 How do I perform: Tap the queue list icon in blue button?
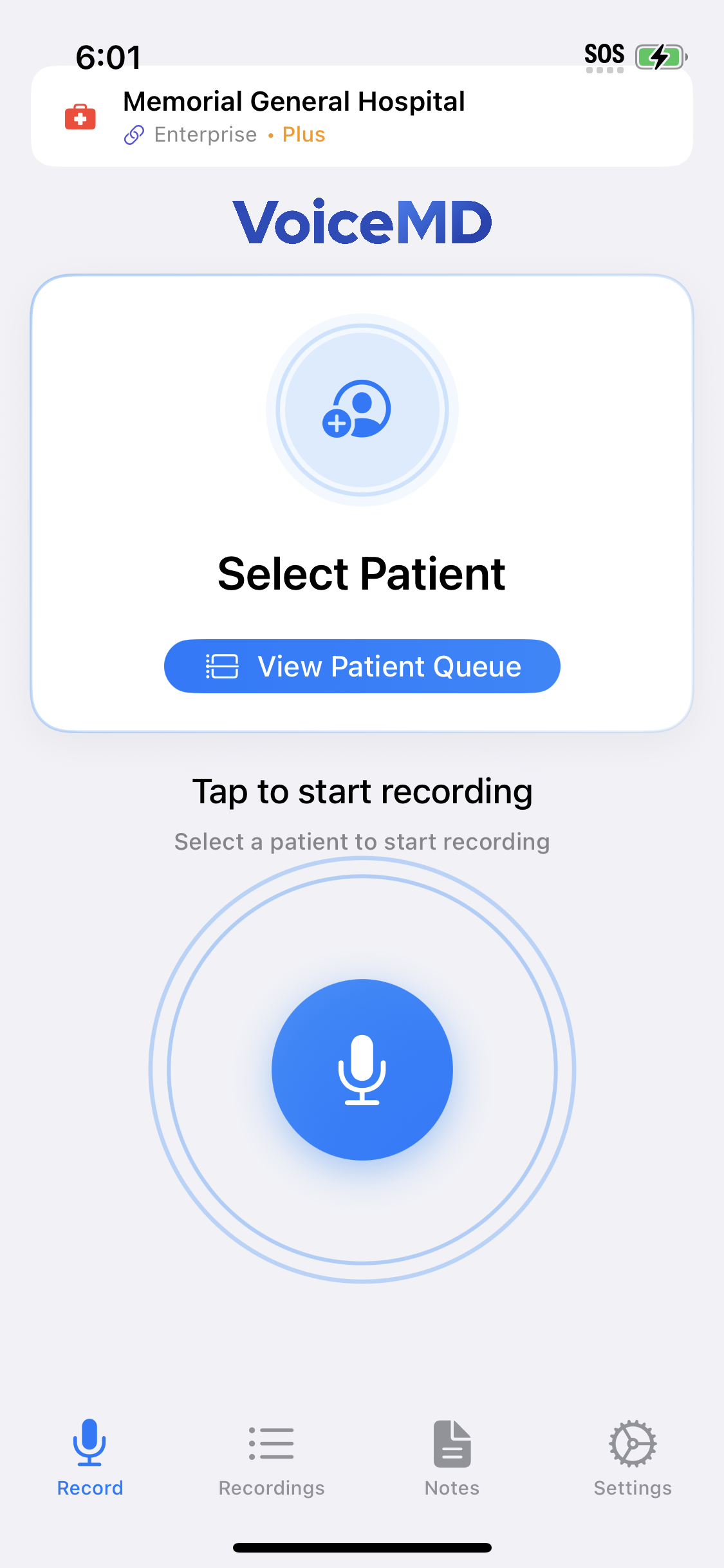[x=221, y=666]
